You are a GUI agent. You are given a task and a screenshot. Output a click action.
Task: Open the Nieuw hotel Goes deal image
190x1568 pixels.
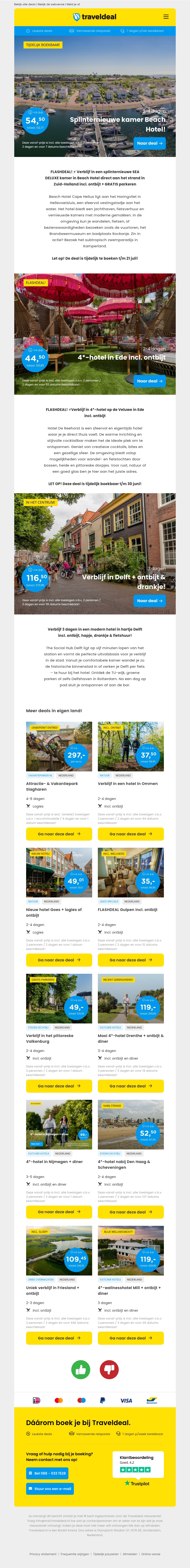(59, 872)
